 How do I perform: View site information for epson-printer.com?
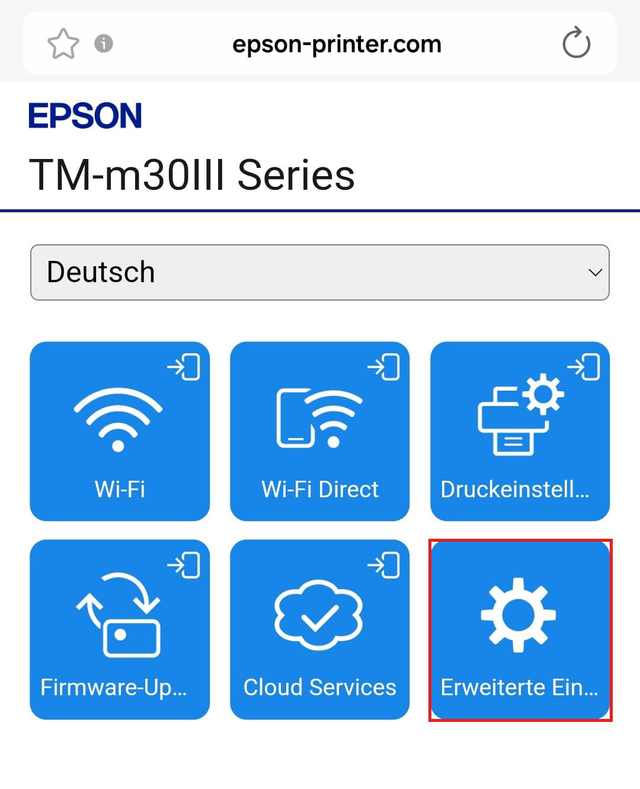click(x=104, y=44)
